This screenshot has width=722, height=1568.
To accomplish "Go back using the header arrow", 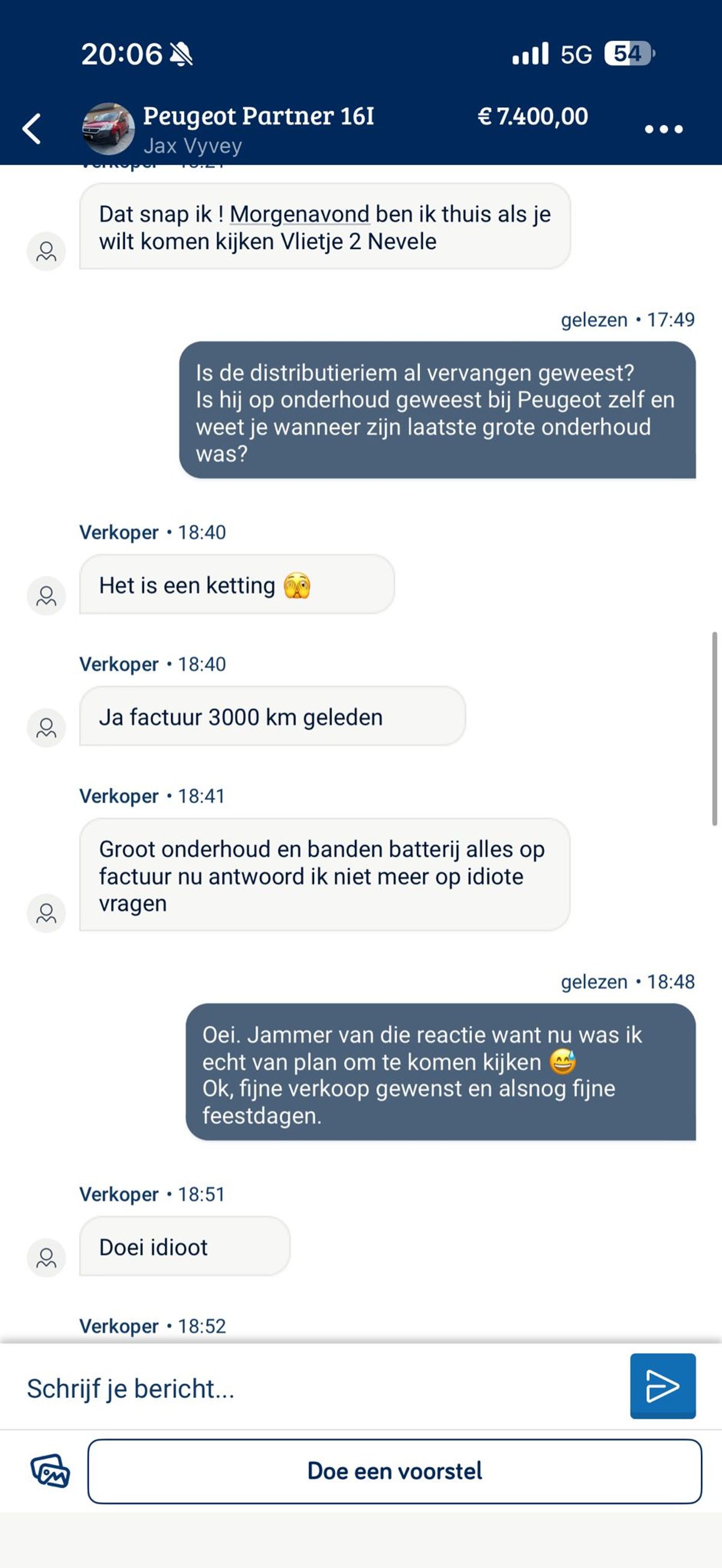I will 32,128.
